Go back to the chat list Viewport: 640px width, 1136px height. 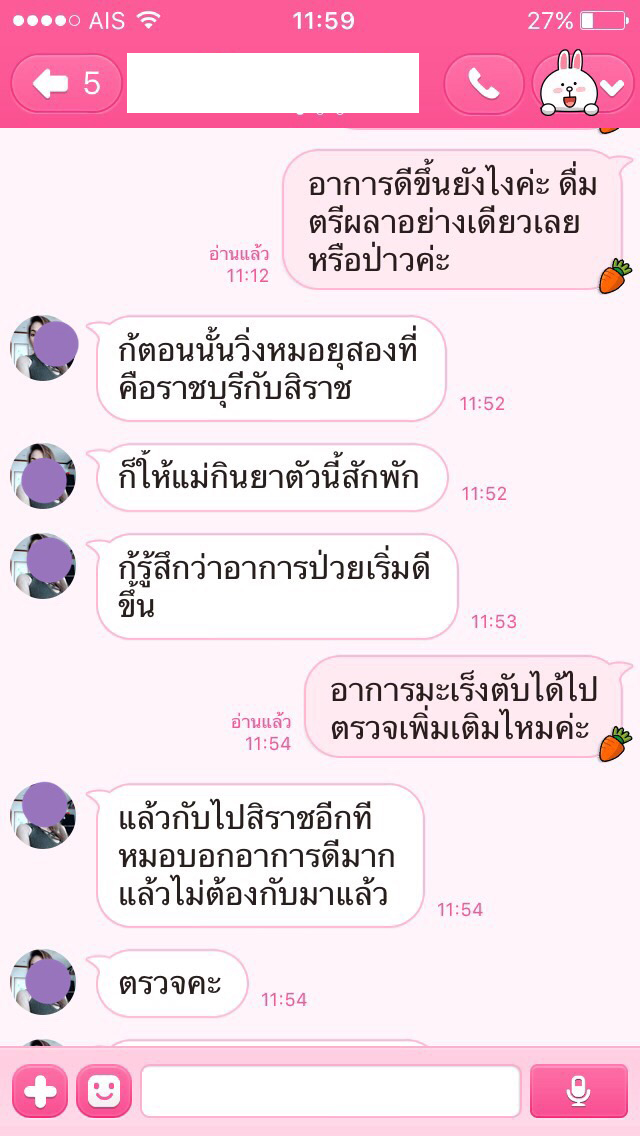65,83
